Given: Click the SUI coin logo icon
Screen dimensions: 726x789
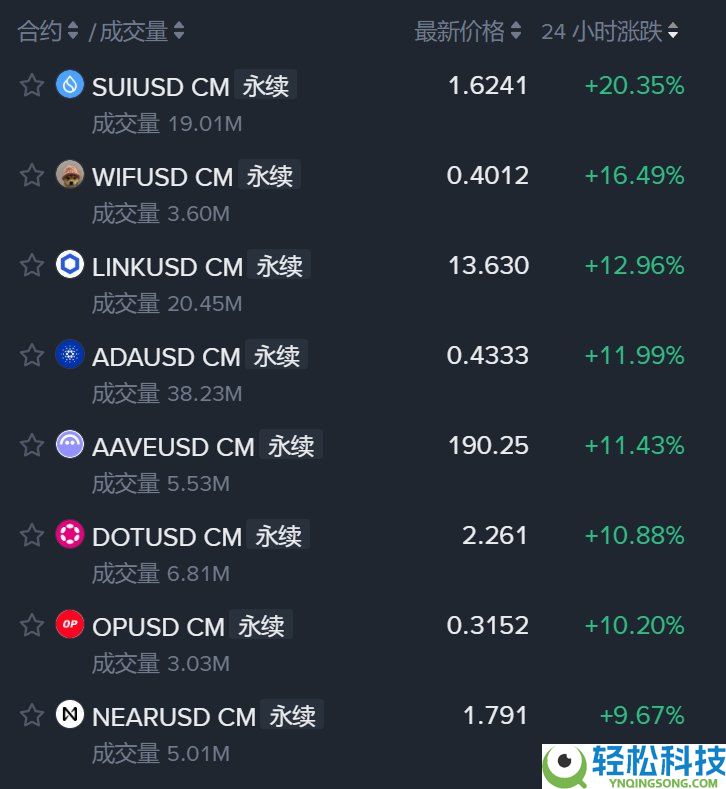Looking at the screenshot, I should (x=69, y=86).
